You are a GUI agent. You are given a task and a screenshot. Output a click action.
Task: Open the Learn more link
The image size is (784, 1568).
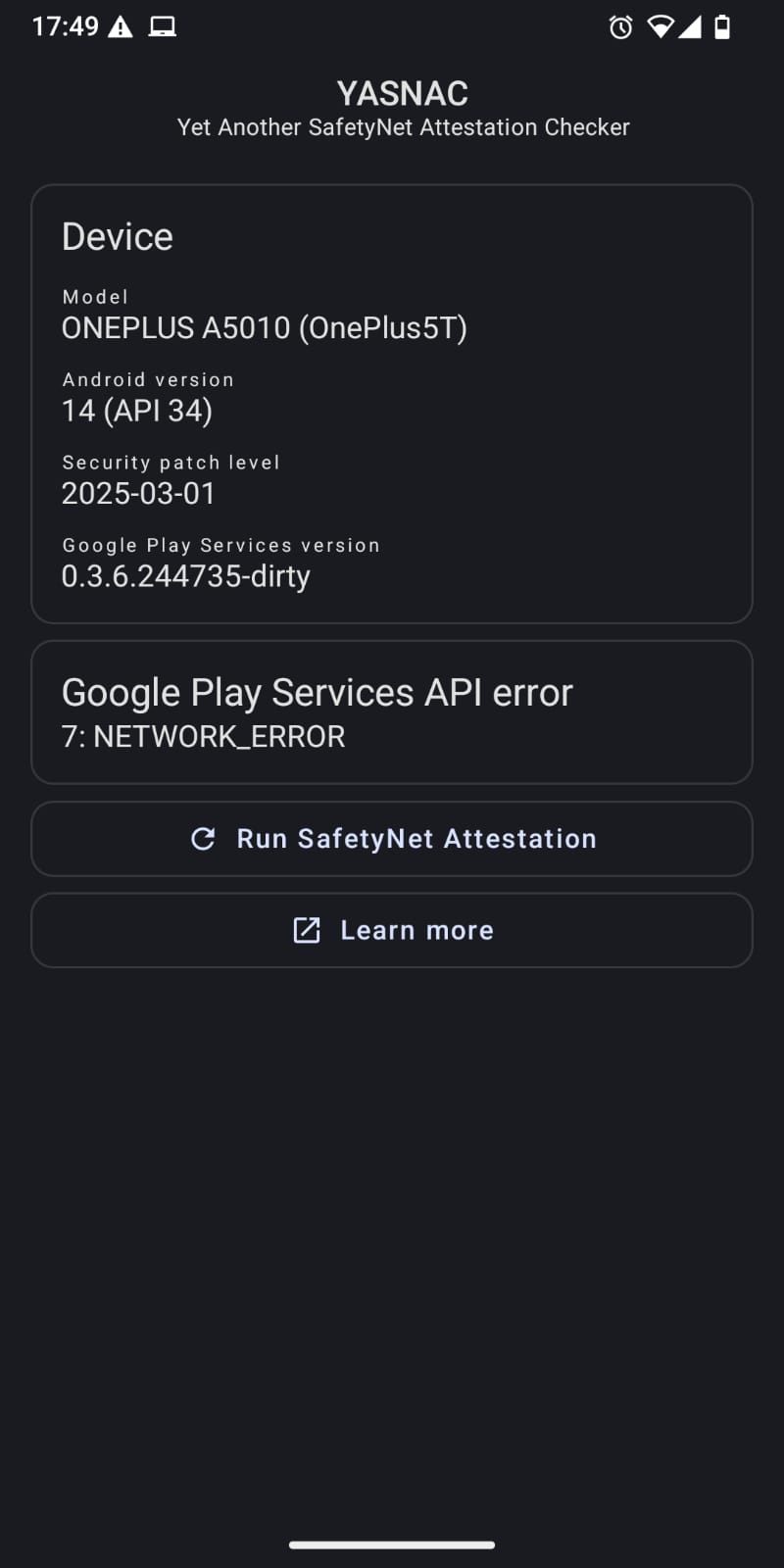tap(392, 930)
